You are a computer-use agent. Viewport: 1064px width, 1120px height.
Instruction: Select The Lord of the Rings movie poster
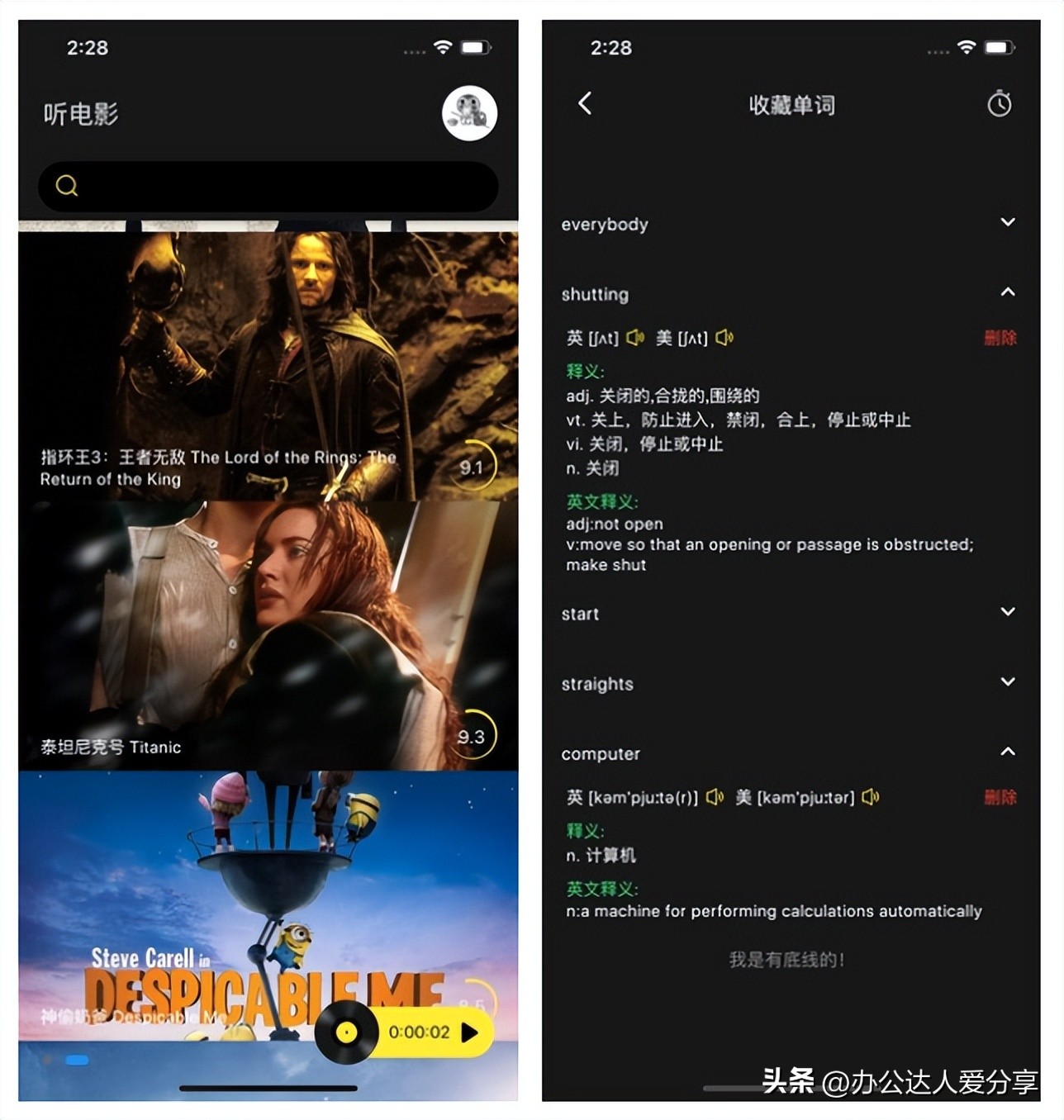point(264,355)
